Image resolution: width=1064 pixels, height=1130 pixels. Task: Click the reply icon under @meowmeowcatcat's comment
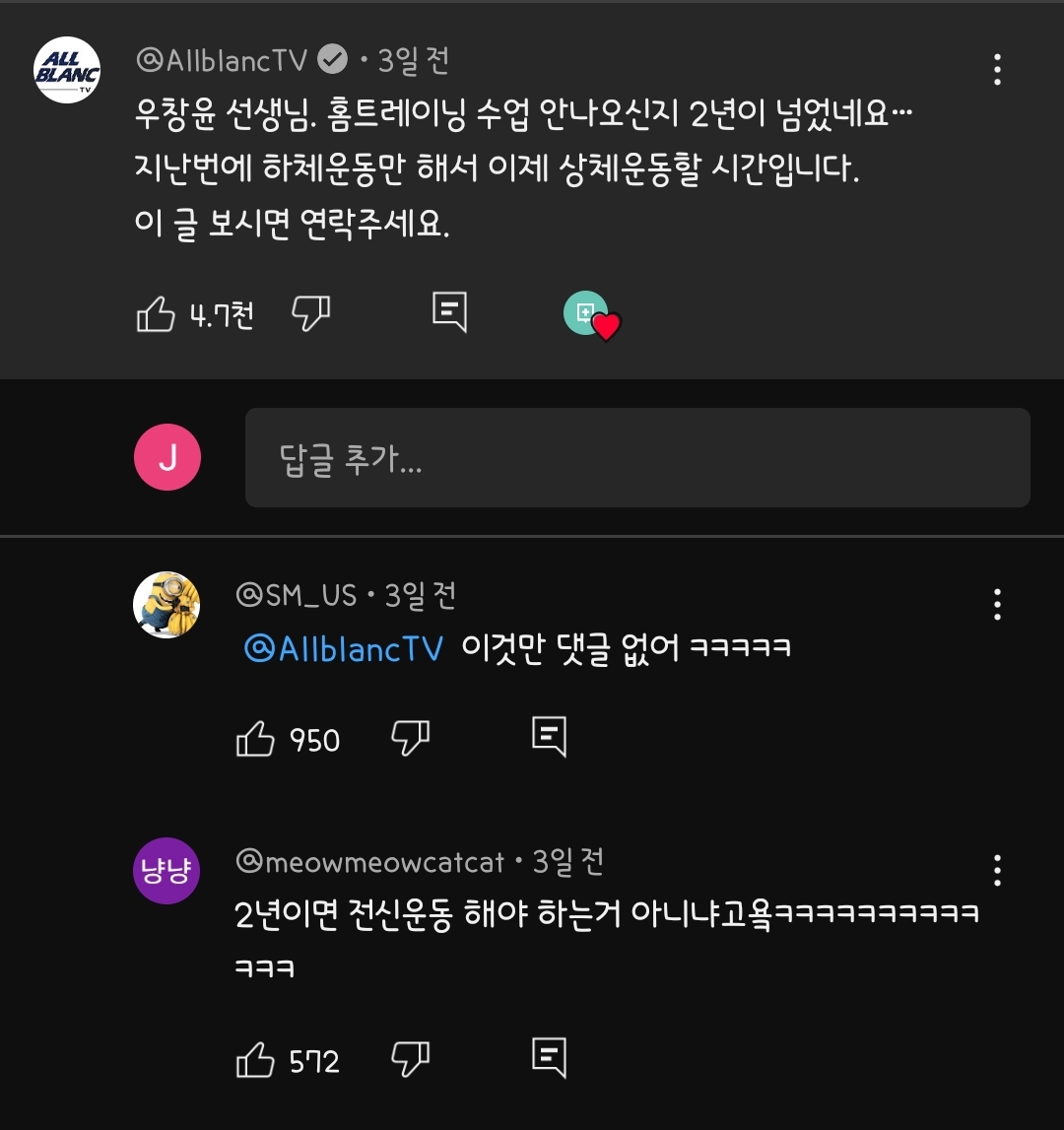(x=550, y=1058)
